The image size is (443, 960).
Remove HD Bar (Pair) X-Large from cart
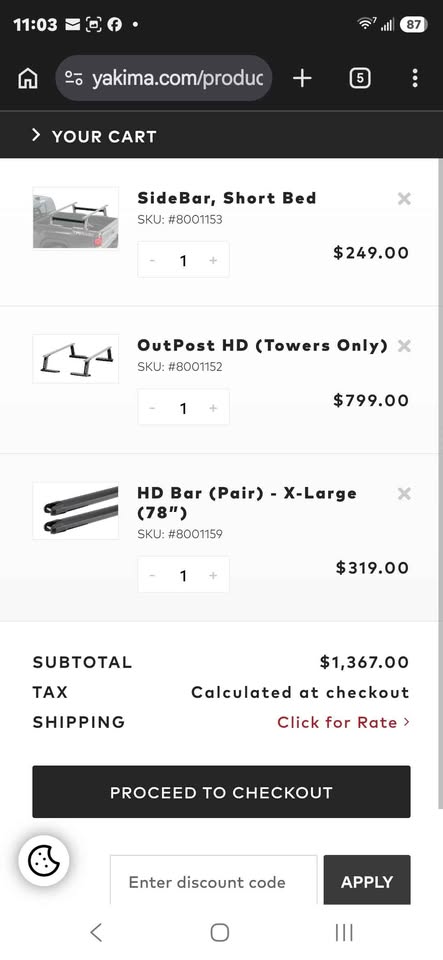[x=404, y=493]
